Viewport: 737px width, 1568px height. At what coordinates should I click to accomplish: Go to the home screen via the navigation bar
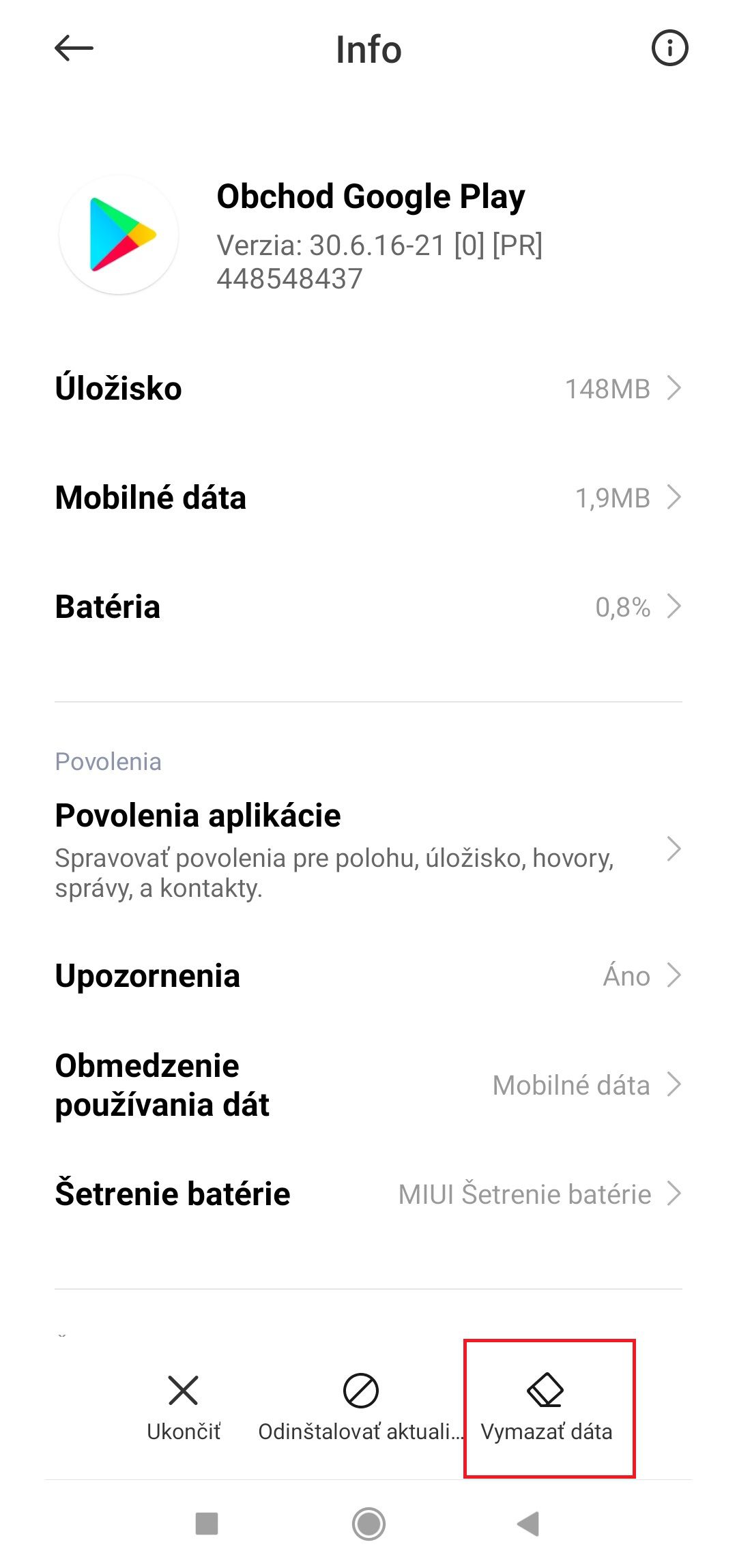369,1523
